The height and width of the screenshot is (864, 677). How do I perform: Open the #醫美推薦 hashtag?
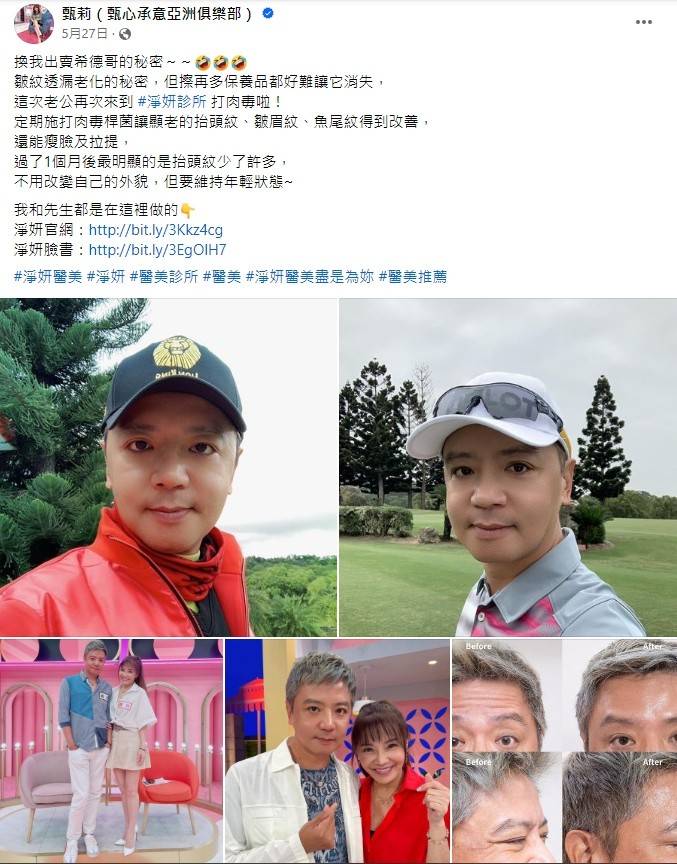pyautogui.click(x=412, y=276)
